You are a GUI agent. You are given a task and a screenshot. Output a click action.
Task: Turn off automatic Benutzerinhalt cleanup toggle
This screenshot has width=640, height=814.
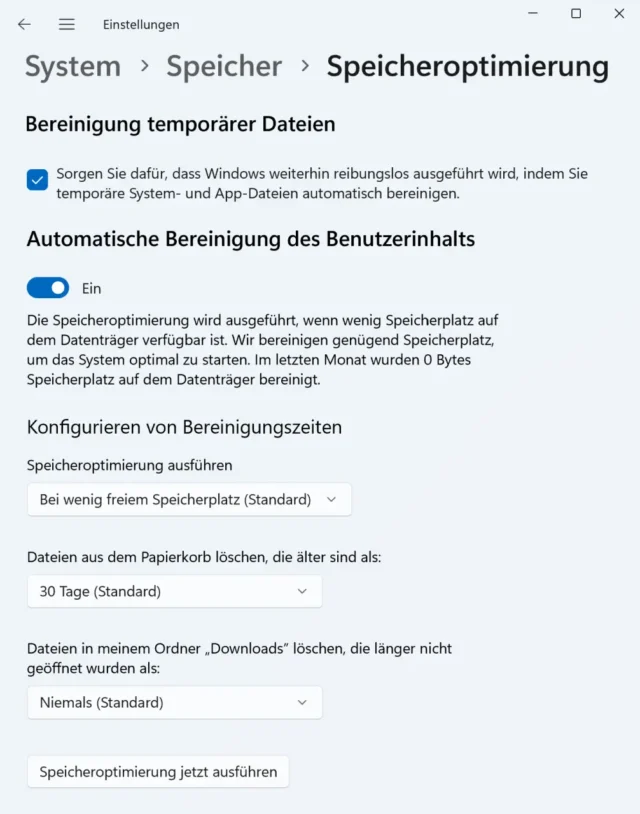click(48, 288)
